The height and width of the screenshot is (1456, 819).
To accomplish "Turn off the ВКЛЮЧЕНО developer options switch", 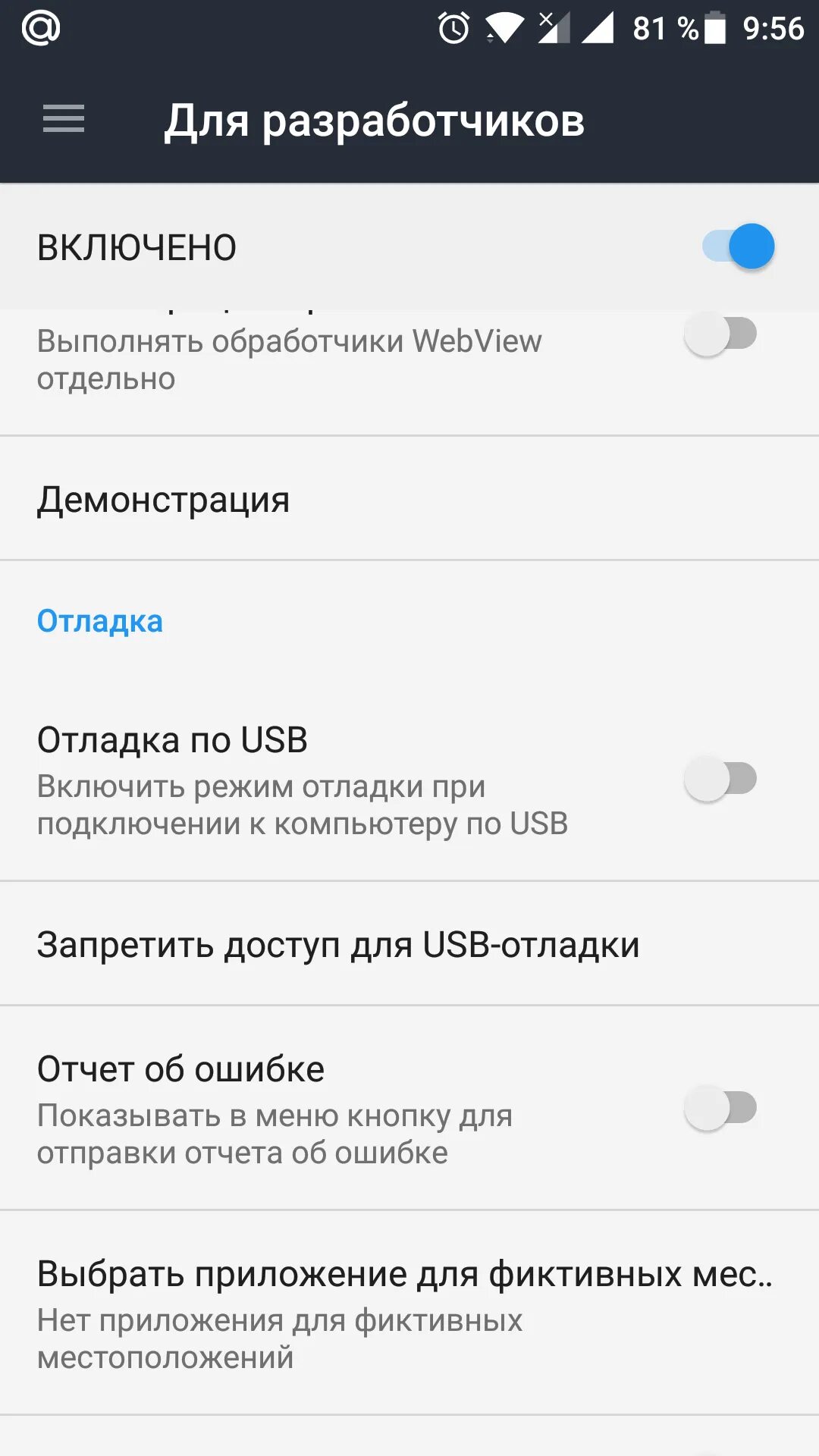I will tap(738, 246).
